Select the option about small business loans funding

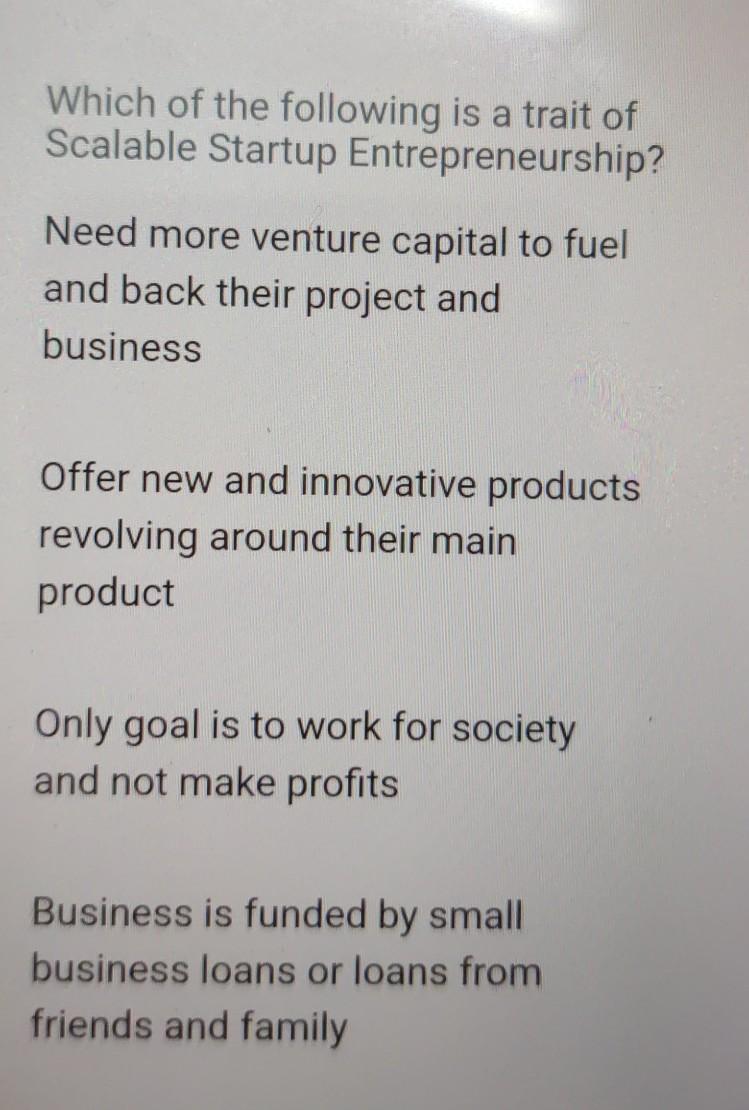285,970
